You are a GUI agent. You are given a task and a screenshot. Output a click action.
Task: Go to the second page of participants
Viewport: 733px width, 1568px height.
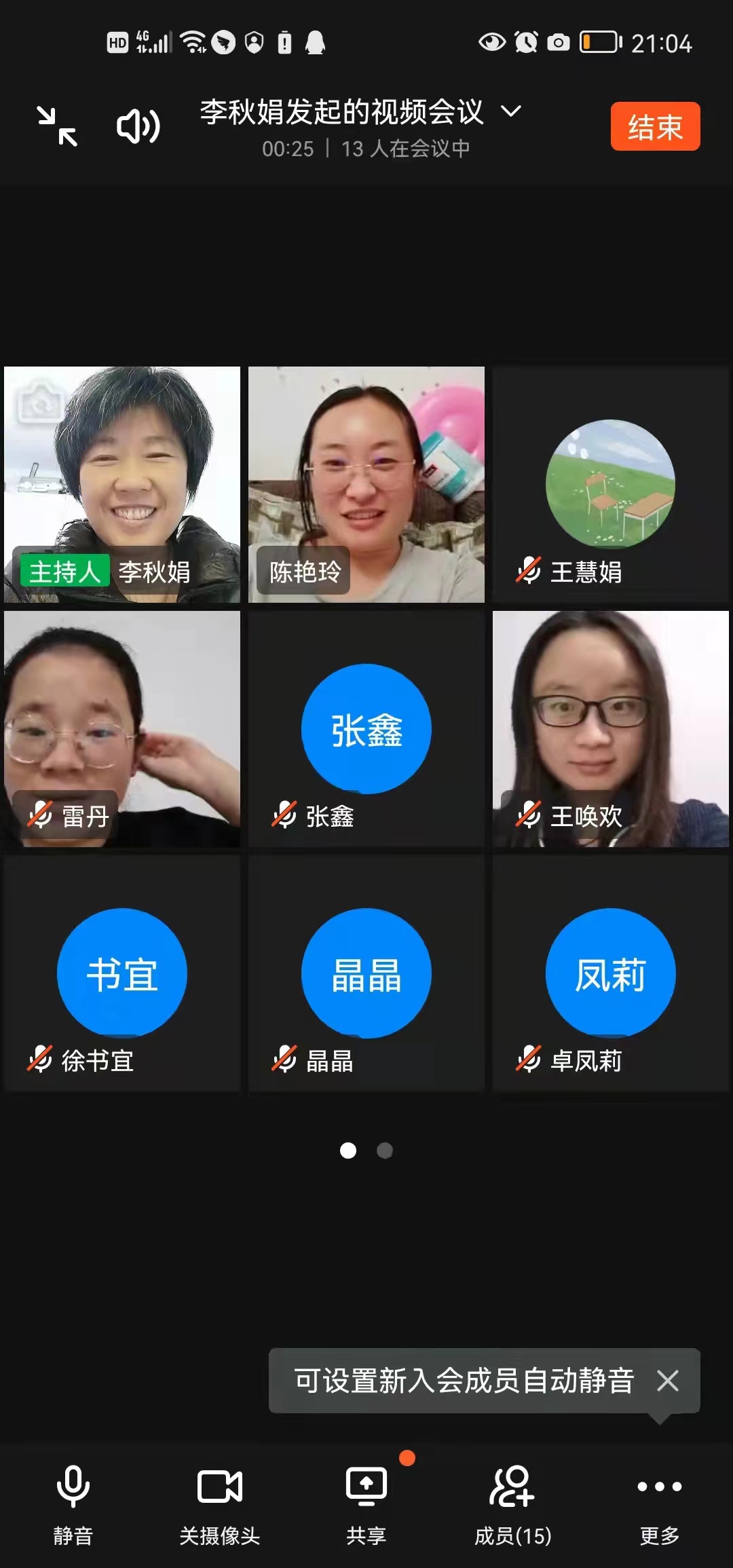tap(385, 1151)
